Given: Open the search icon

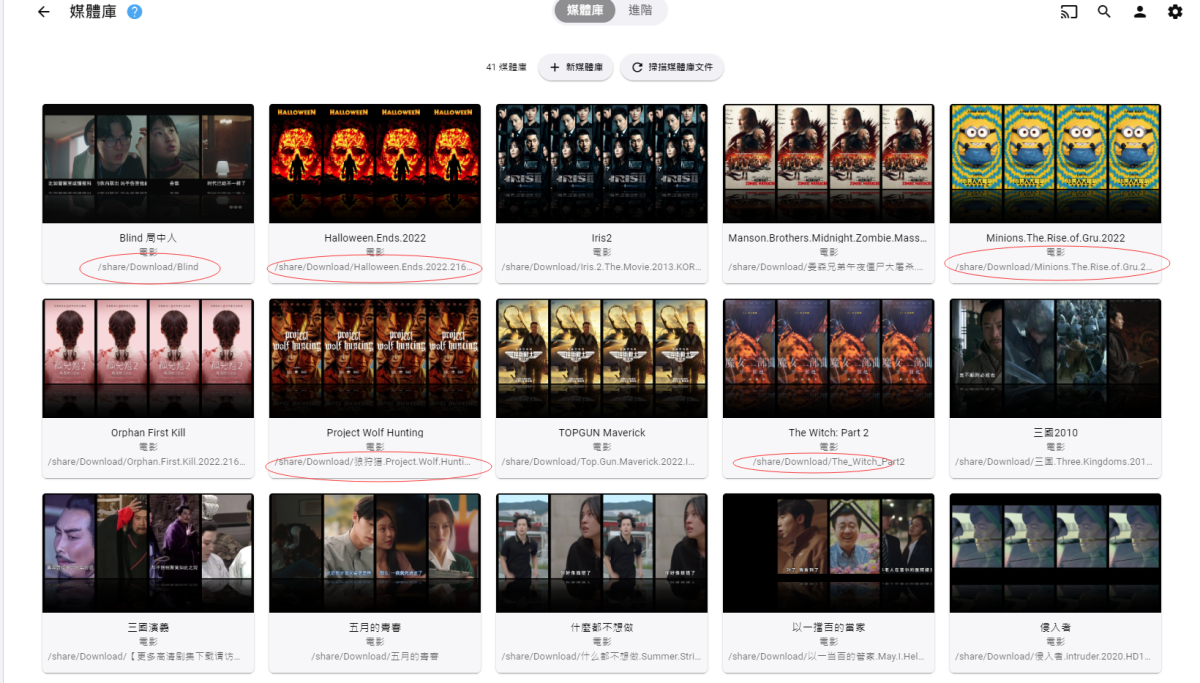Looking at the screenshot, I should coord(1104,12).
